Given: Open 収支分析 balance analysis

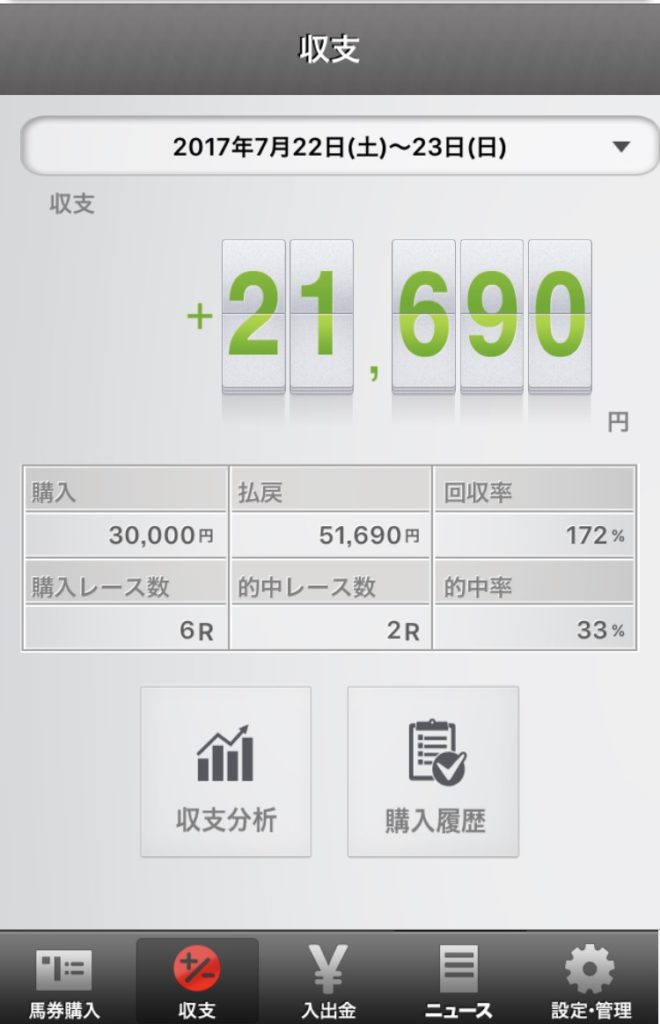Looking at the screenshot, I should point(226,771).
